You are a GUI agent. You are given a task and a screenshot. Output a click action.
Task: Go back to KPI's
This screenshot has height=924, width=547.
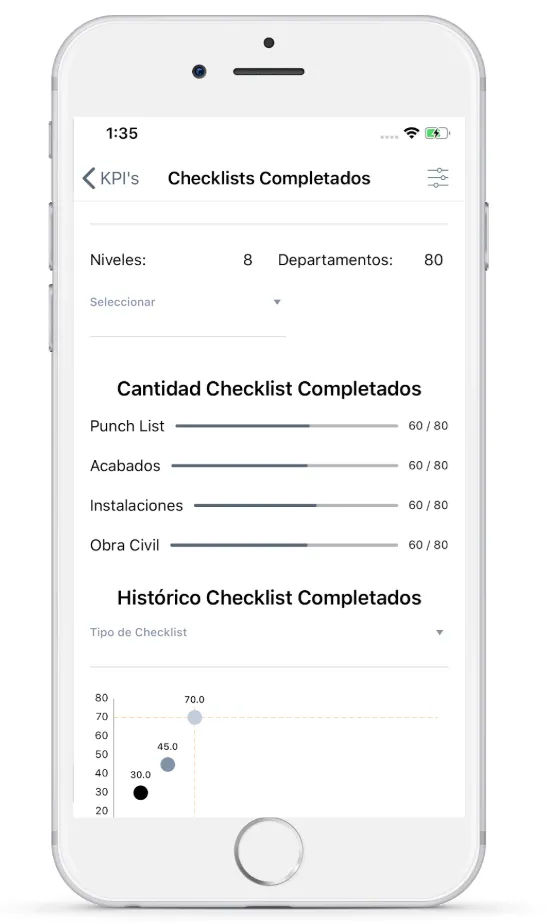coord(111,178)
